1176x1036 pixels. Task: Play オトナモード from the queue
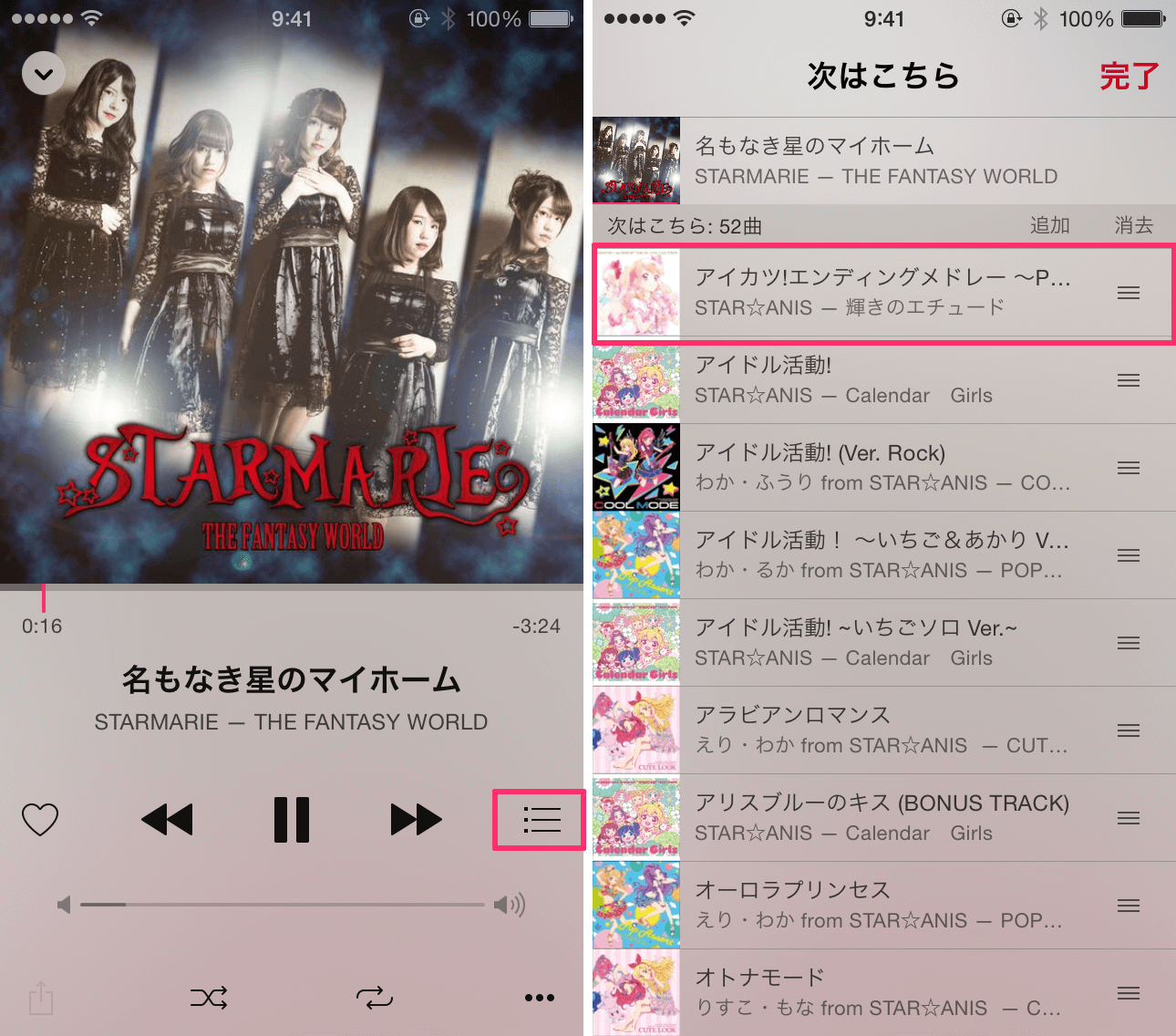(883, 992)
